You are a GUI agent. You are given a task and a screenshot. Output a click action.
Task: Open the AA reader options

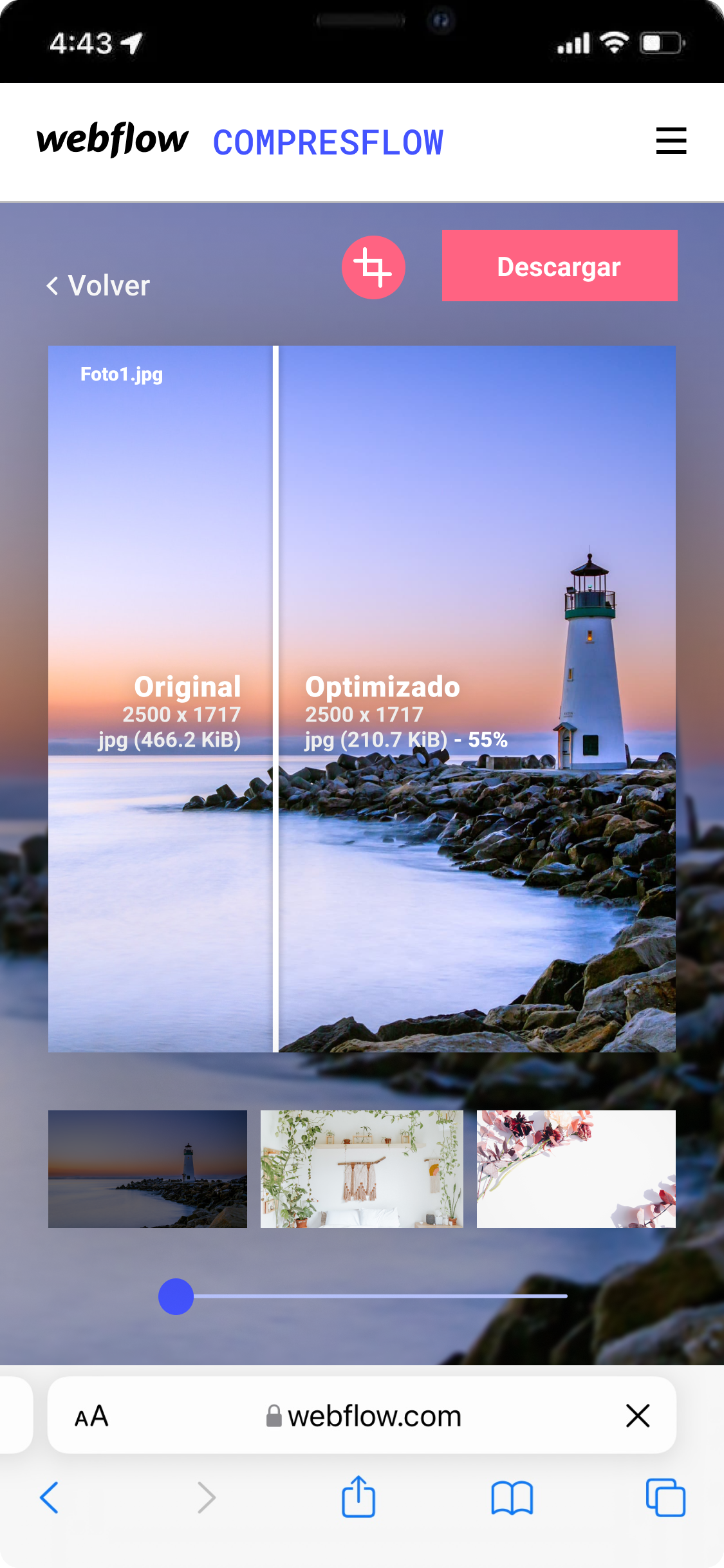[x=91, y=1416]
